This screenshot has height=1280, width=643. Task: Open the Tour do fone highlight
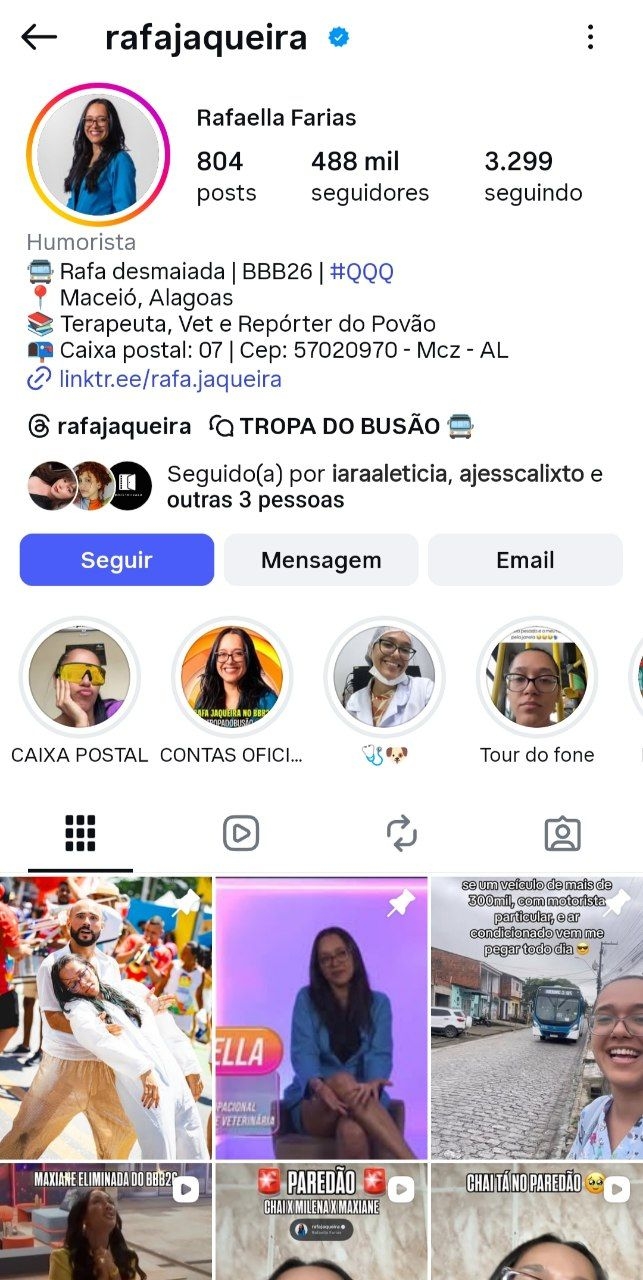tap(537, 677)
